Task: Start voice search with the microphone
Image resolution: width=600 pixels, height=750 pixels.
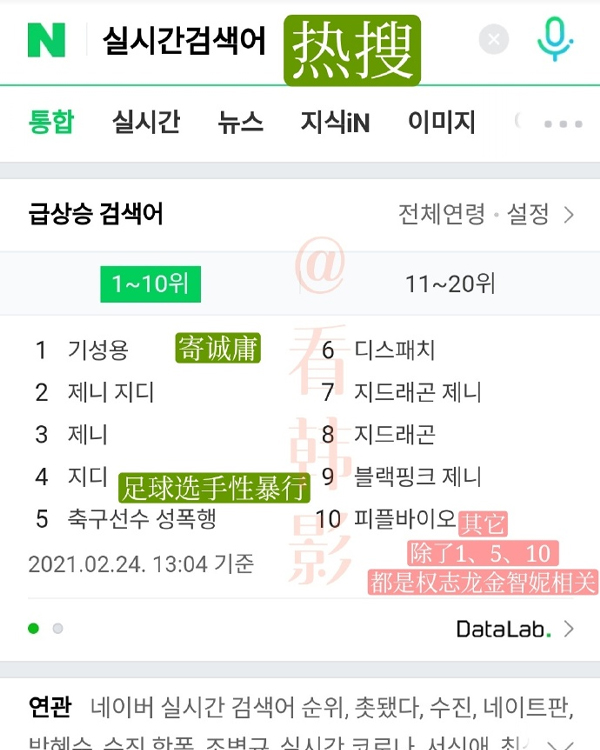Action: (554, 40)
